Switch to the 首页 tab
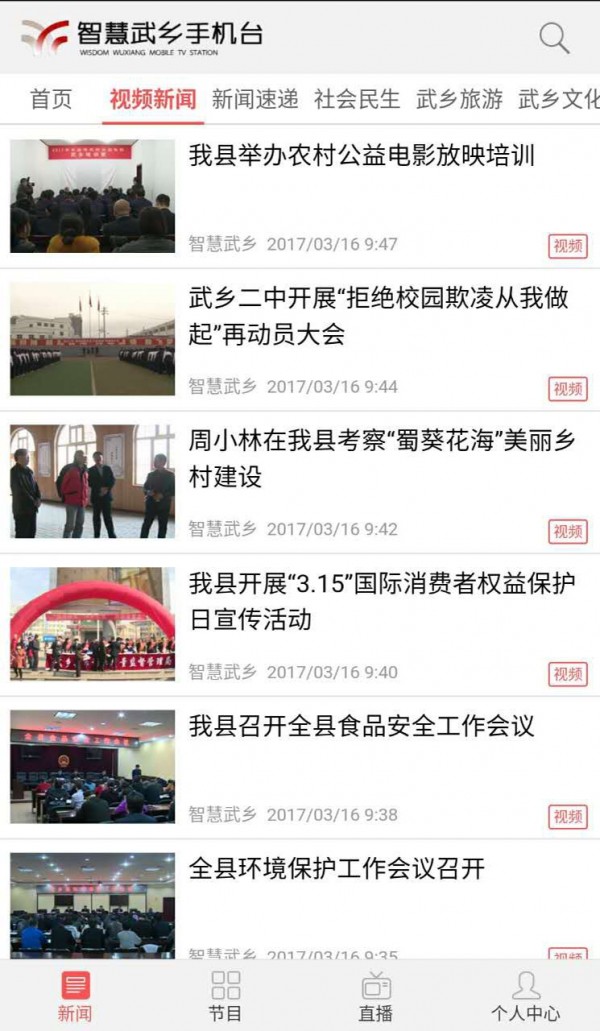The height and width of the screenshot is (1031, 600). (x=51, y=99)
